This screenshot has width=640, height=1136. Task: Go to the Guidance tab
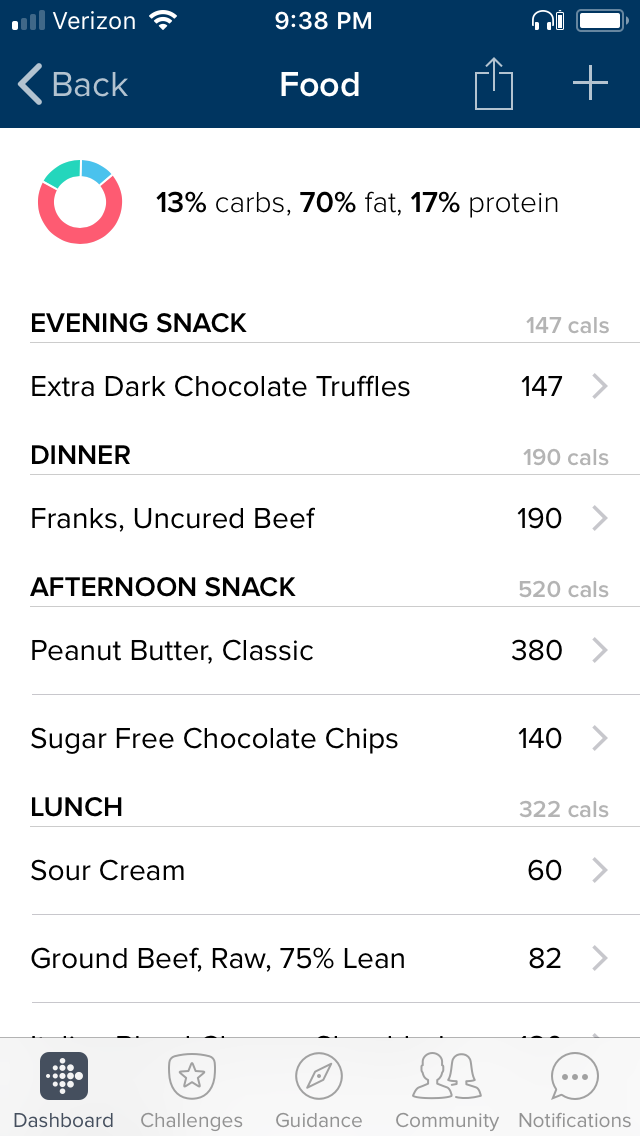(319, 1091)
